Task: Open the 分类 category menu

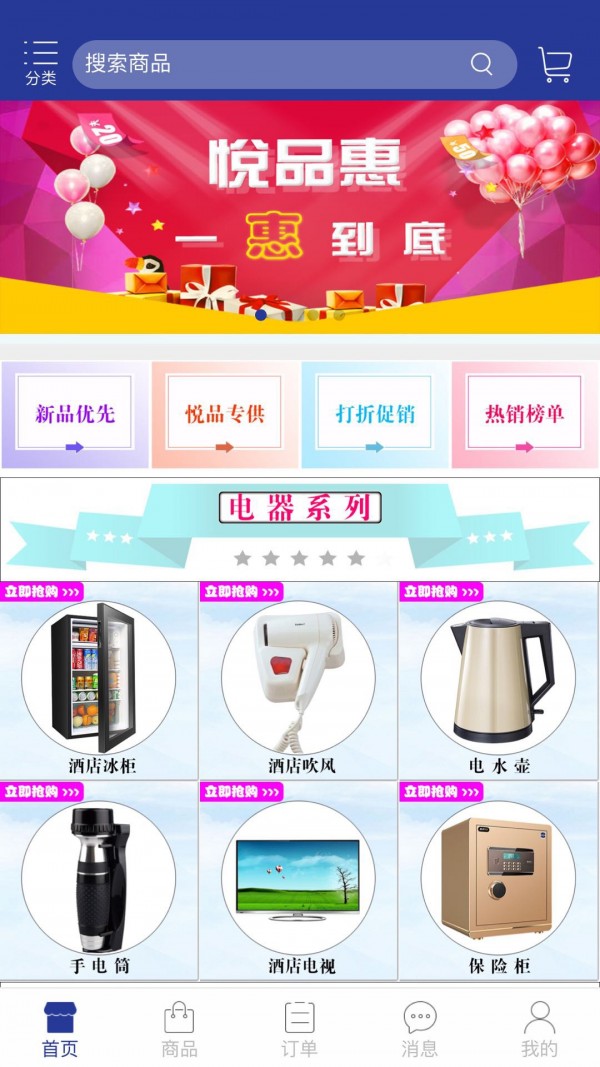Action: coord(41,63)
